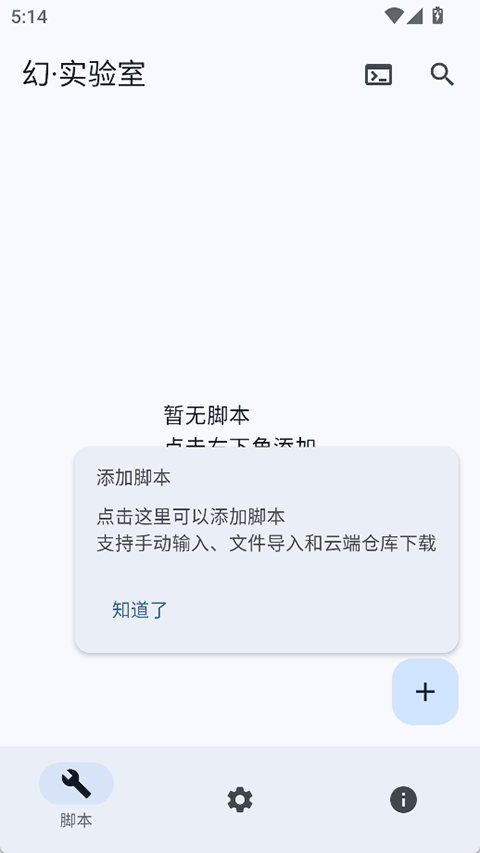This screenshot has width=480, height=853.
Task: Open the search icon
Action: [442, 75]
